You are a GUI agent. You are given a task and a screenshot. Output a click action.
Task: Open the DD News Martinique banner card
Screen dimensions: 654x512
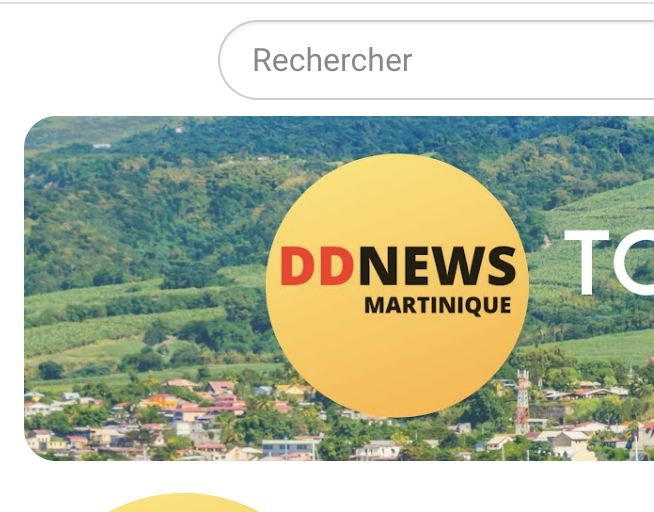(x=340, y=288)
